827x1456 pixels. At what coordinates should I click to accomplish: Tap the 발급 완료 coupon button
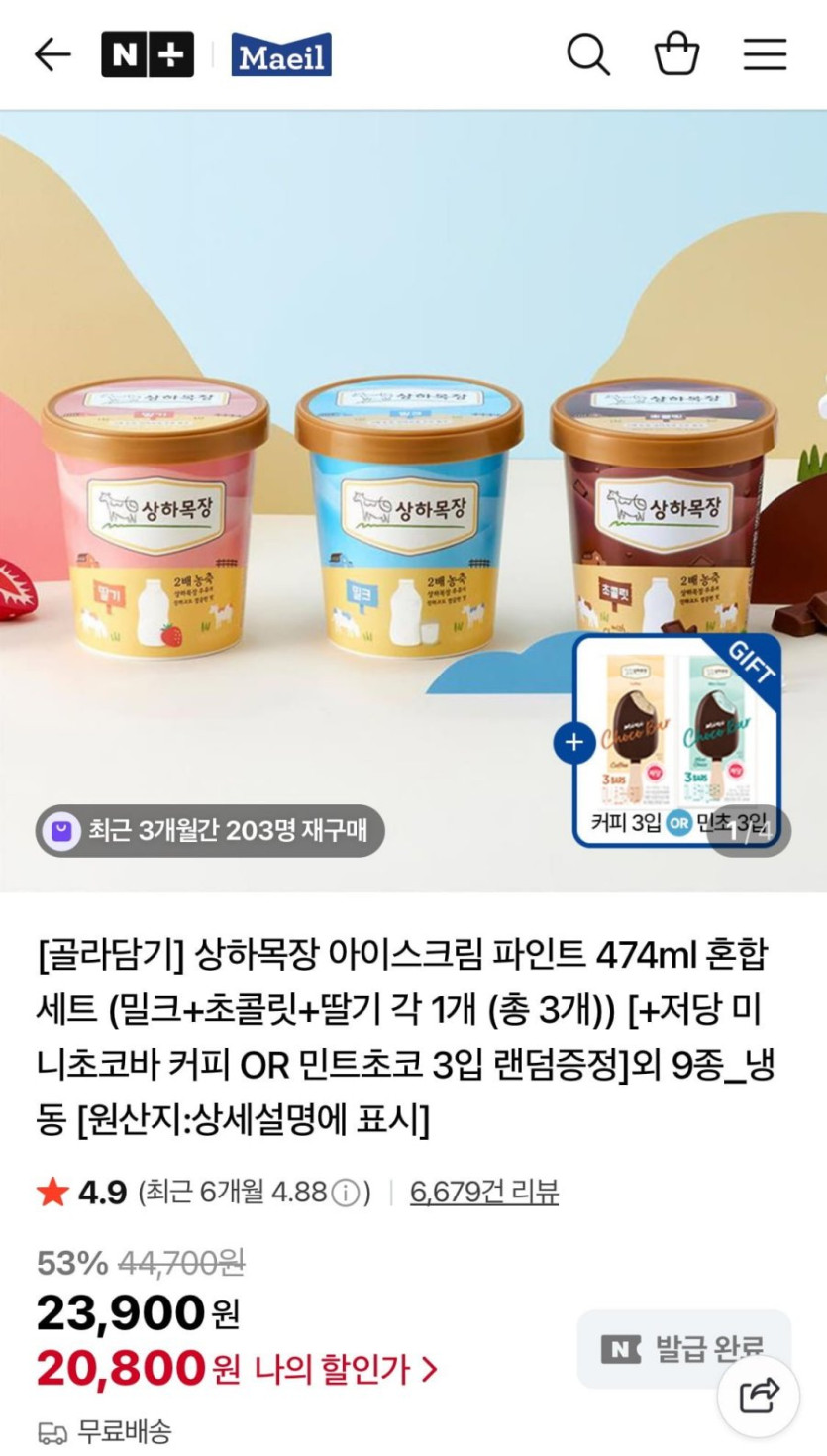click(684, 1348)
